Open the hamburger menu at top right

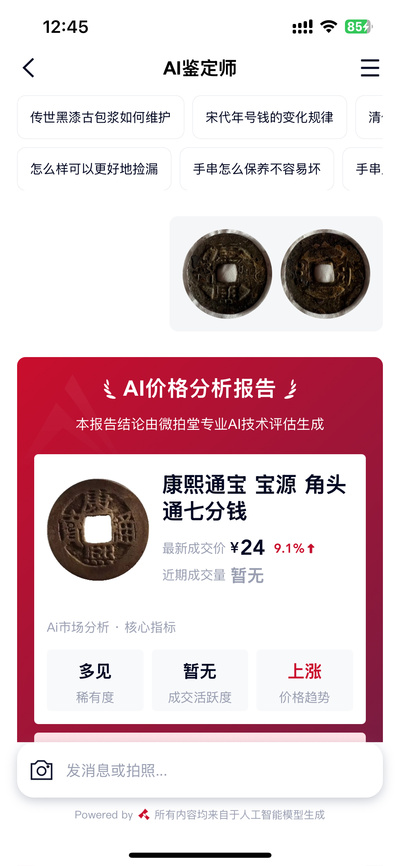tap(370, 68)
